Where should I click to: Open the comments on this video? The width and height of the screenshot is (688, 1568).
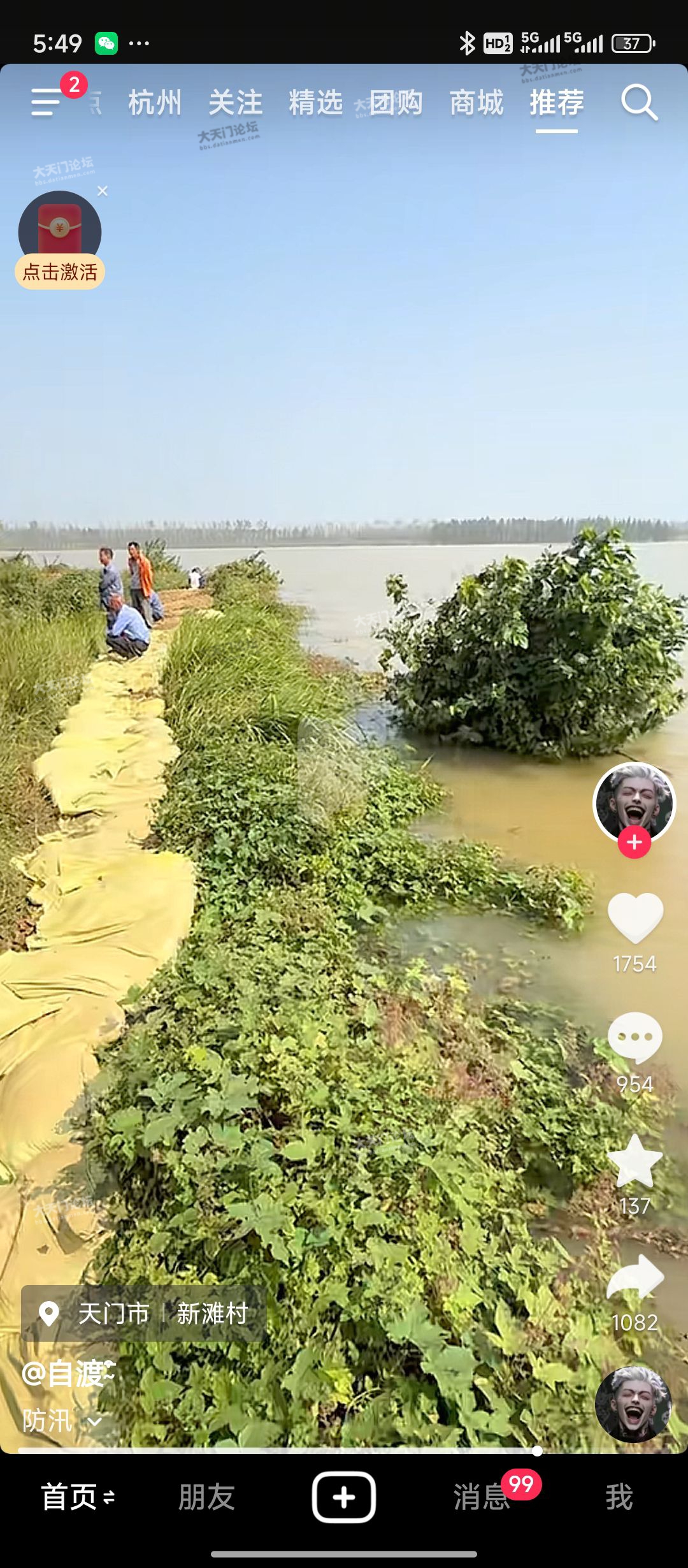pos(635,1038)
